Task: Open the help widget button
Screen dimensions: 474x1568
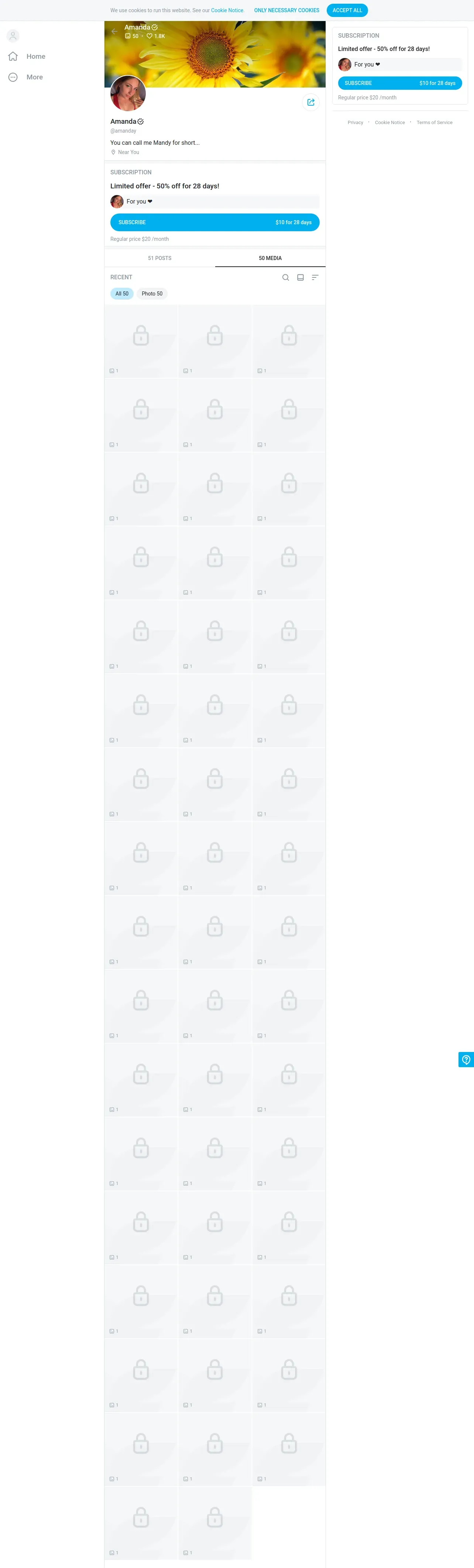Action: tap(466, 1060)
